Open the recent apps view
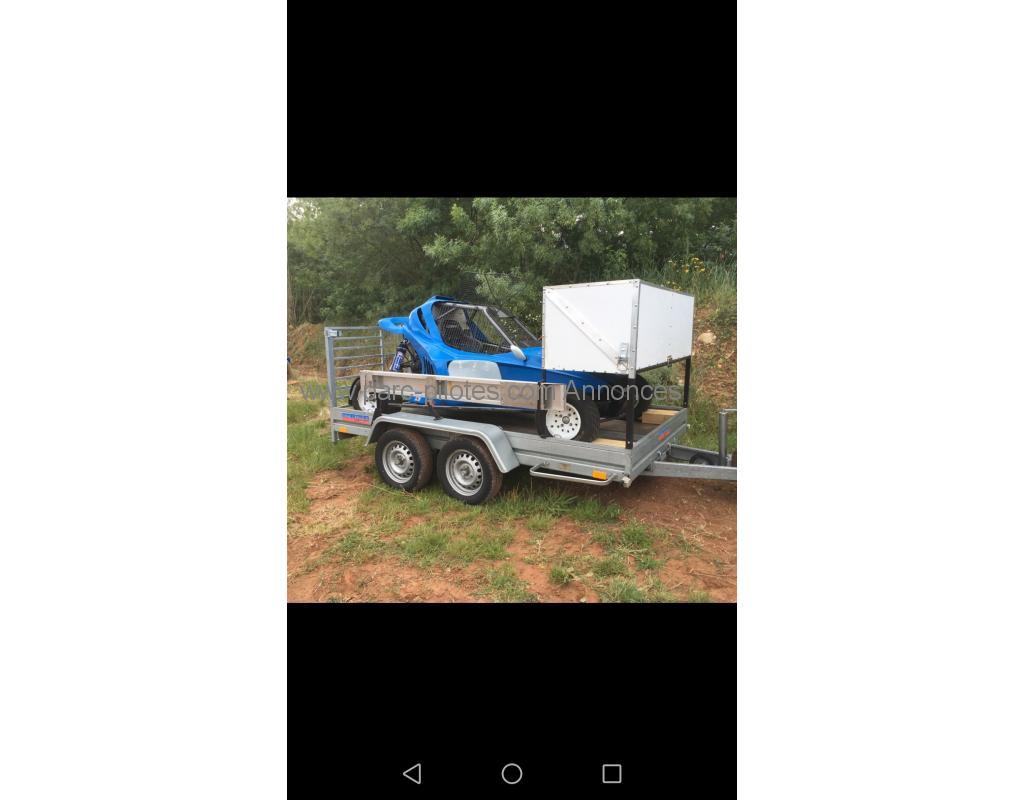 [612, 773]
